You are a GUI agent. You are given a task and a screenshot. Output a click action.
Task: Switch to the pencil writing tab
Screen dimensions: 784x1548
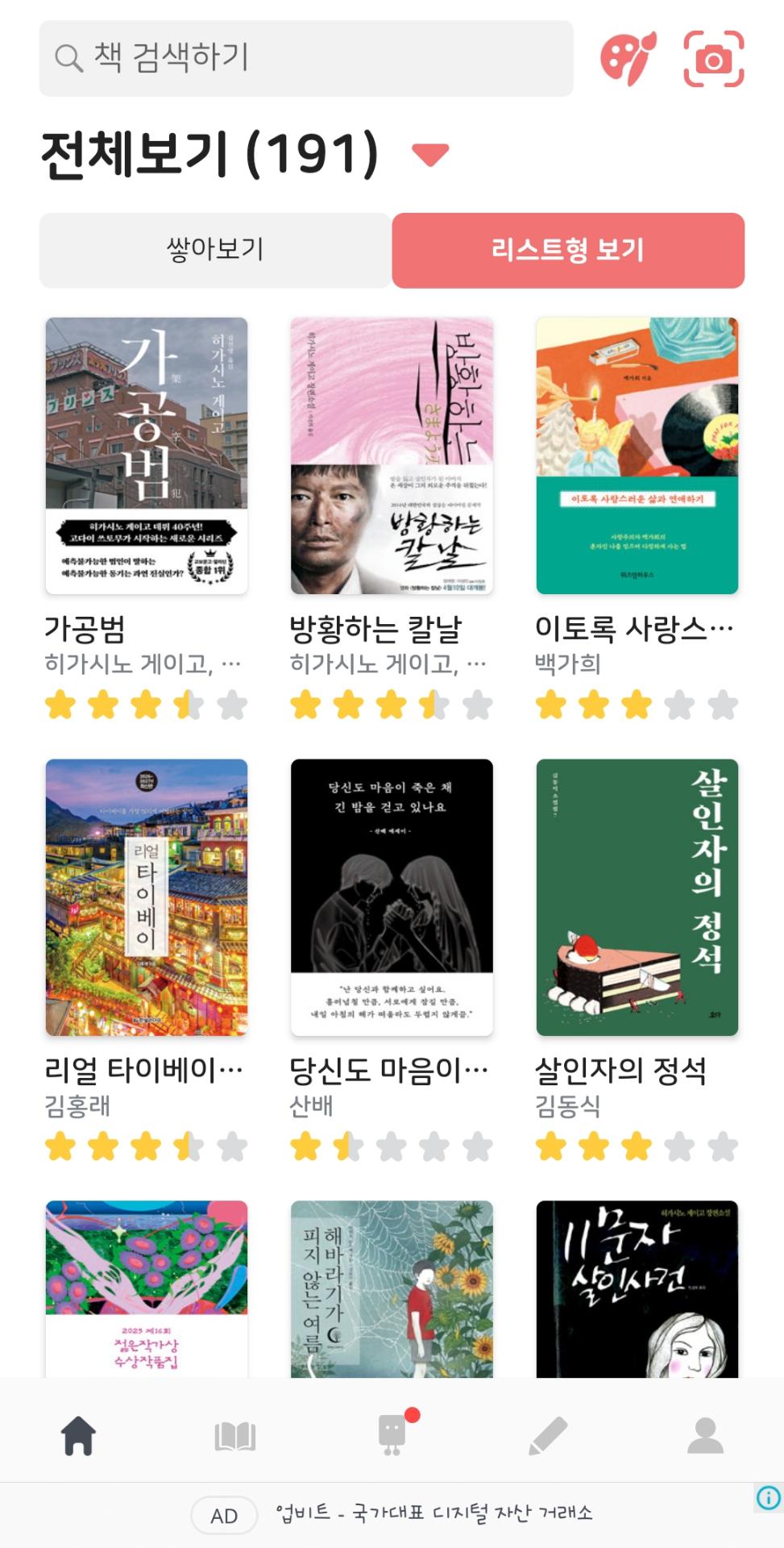click(549, 1436)
